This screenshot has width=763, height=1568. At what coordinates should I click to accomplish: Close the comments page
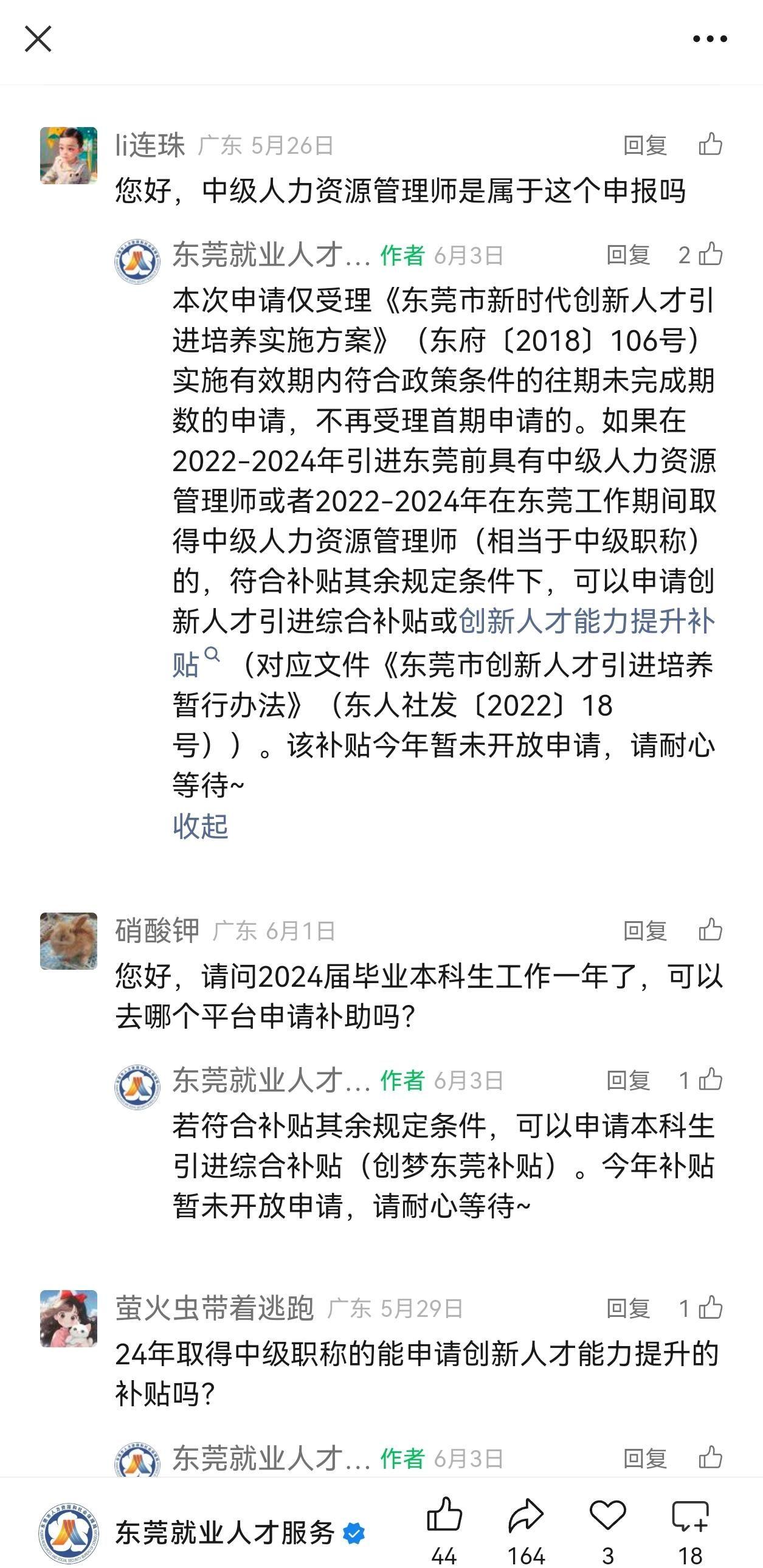pos(38,39)
